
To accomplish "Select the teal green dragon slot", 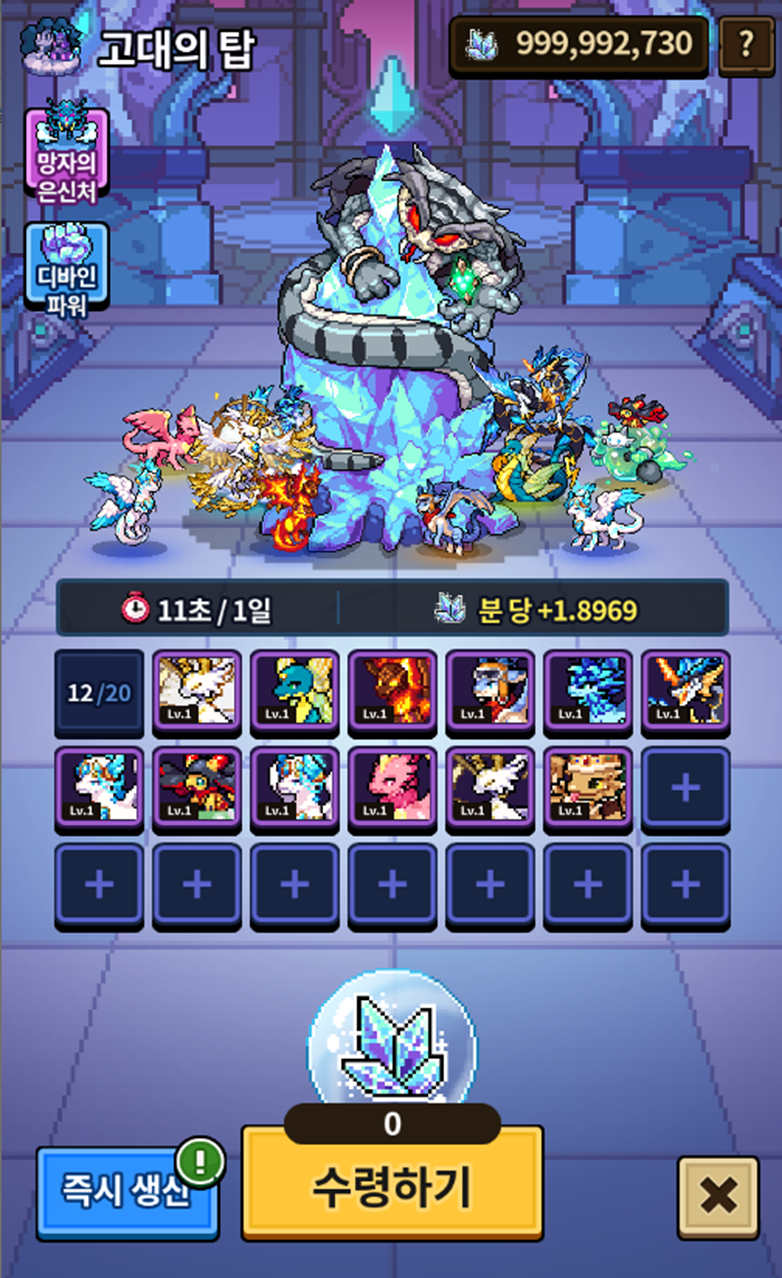I will click(294, 690).
